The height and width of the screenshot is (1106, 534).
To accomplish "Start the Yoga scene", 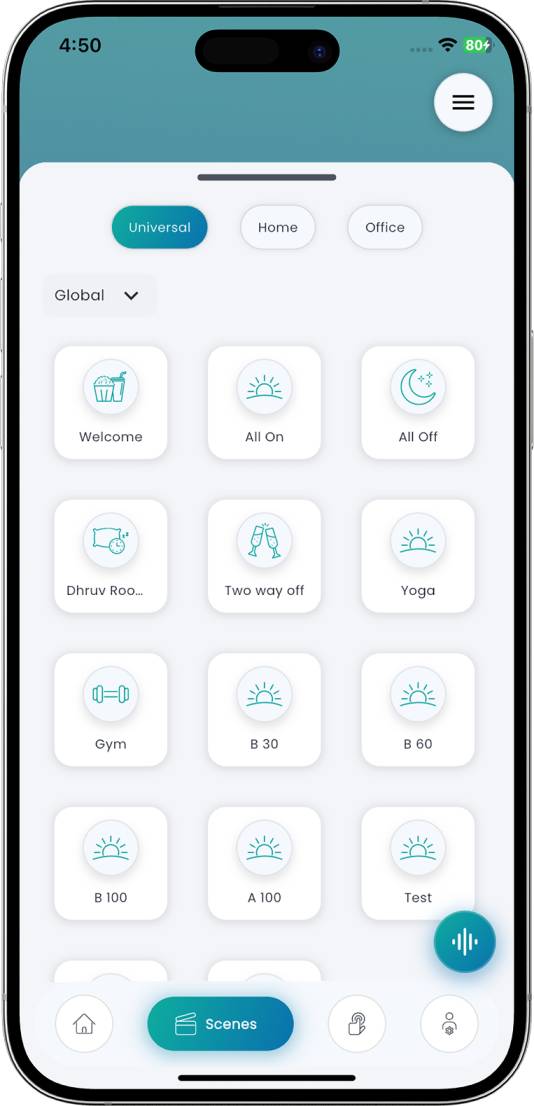I will [418, 556].
